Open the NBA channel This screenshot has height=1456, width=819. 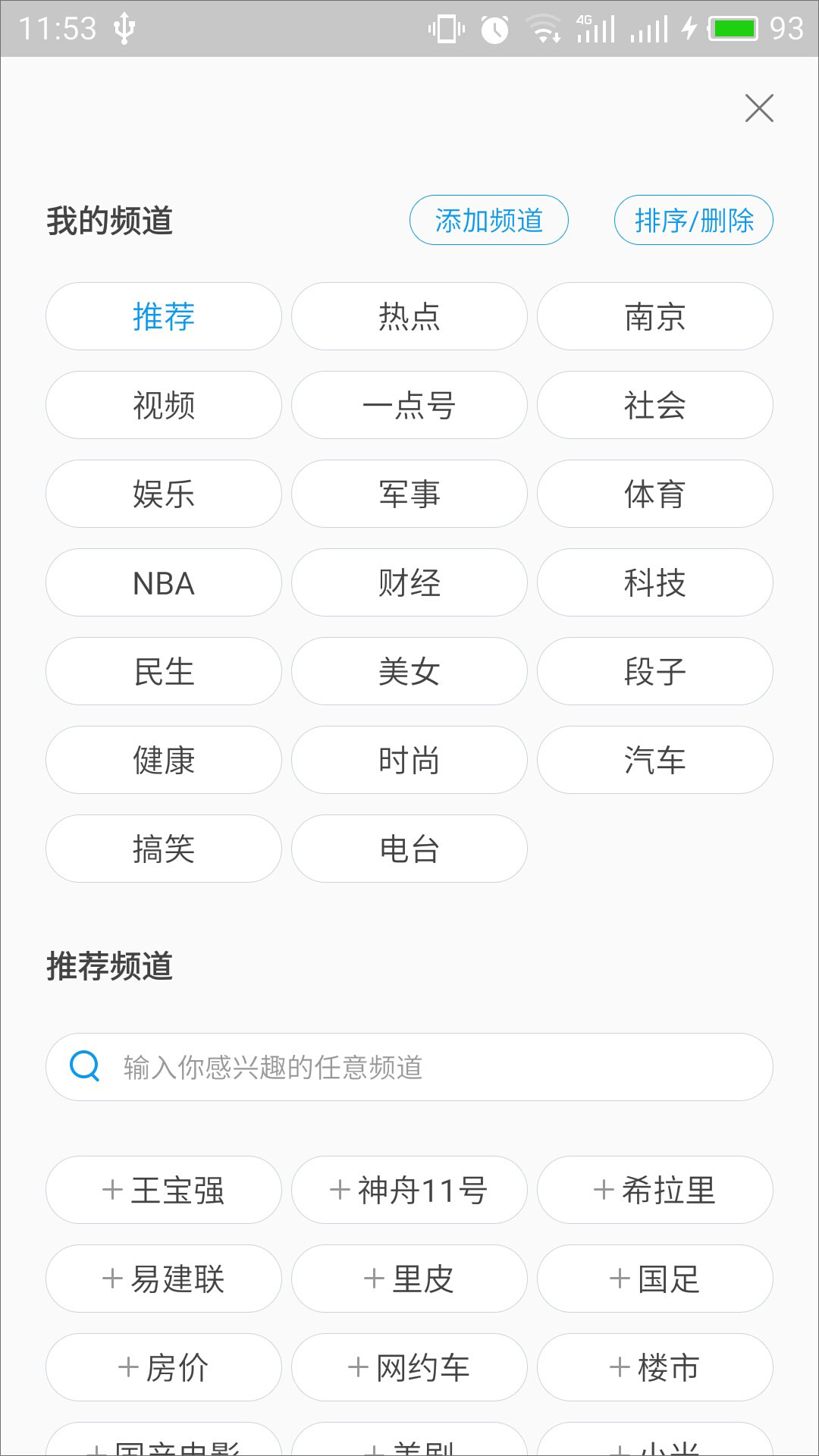click(x=164, y=582)
